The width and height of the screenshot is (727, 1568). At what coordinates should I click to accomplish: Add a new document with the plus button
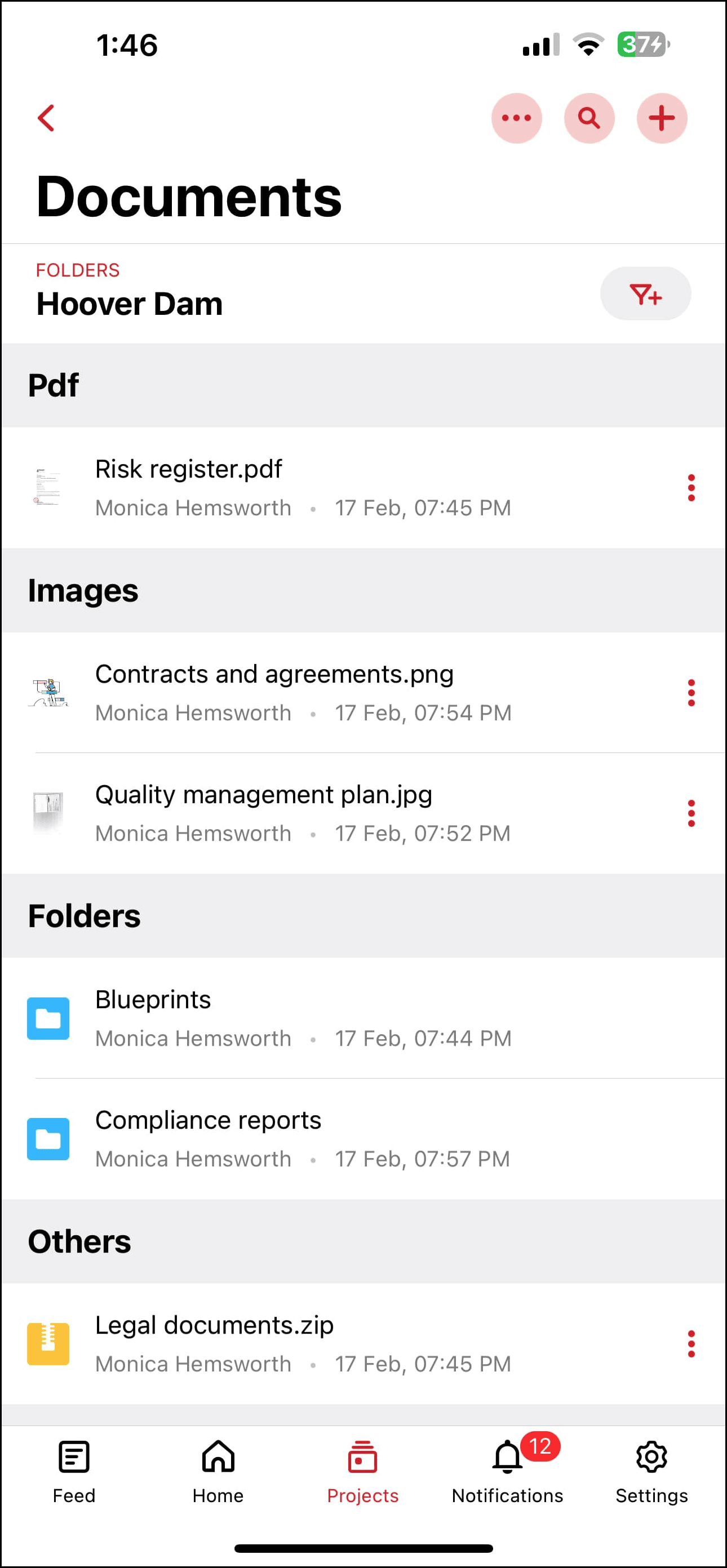[x=662, y=118]
